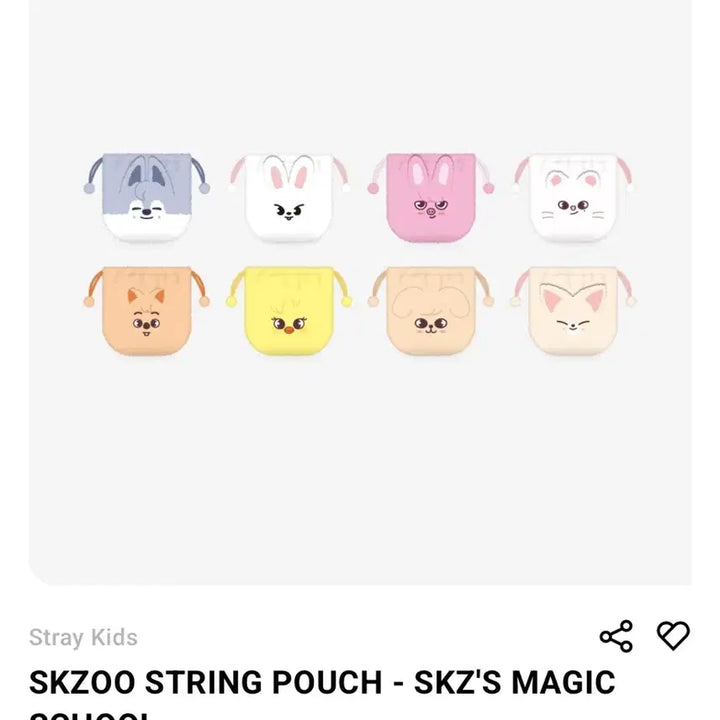Open the Stray Kids brand page
This screenshot has height=720, width=720.
pos(83,637)
